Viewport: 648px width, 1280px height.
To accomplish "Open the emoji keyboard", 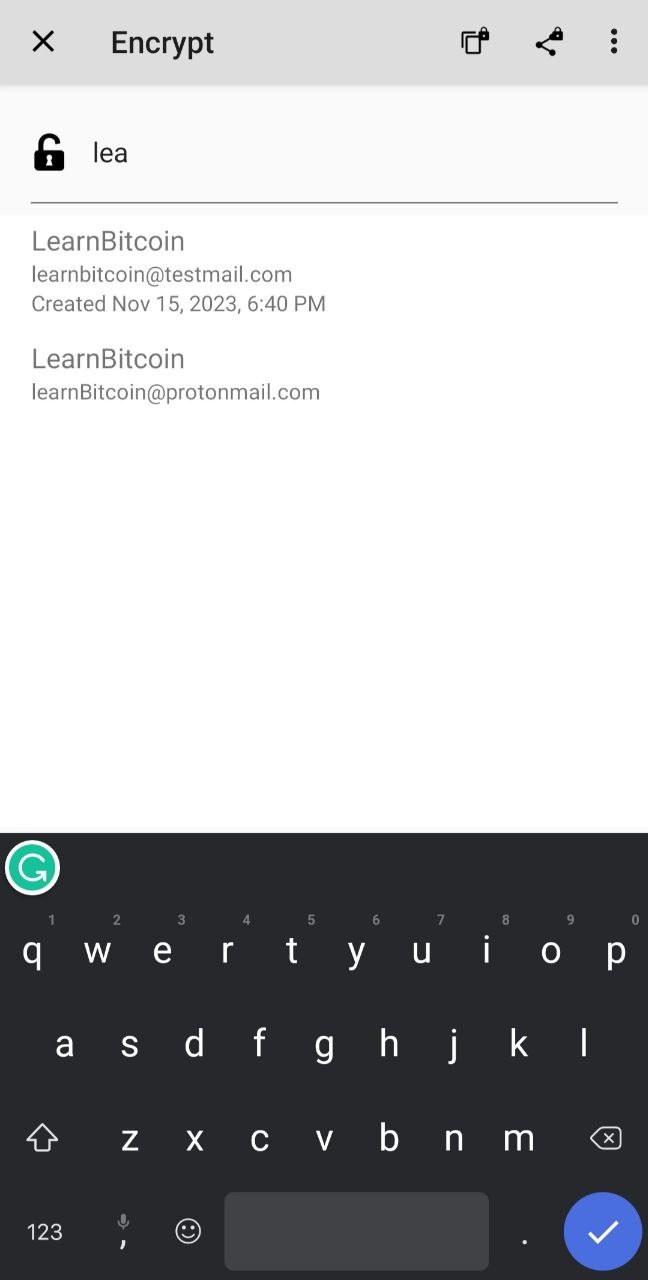I will [x=188, y=1231].
